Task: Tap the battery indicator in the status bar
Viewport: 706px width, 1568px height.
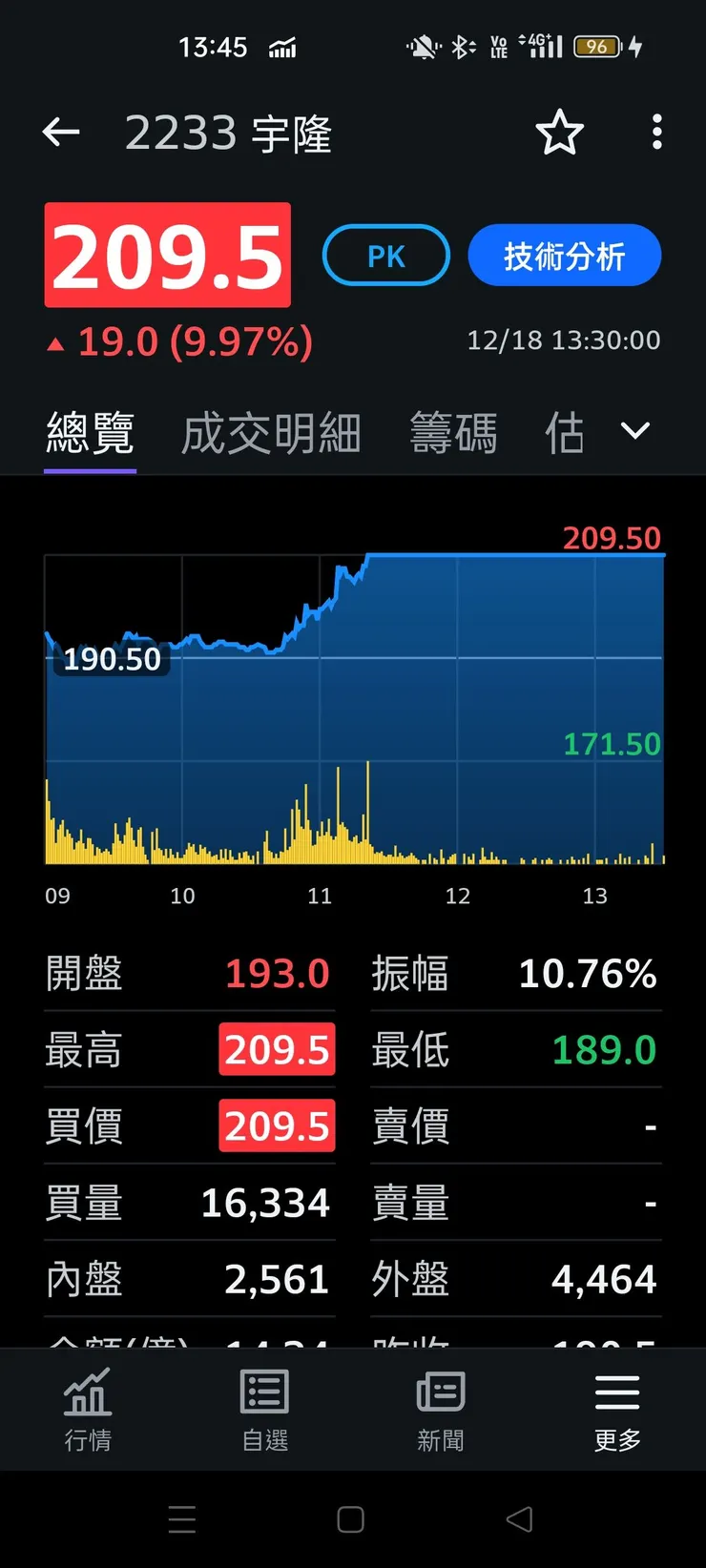Action: pyautogui.click(x=596, y=46)
